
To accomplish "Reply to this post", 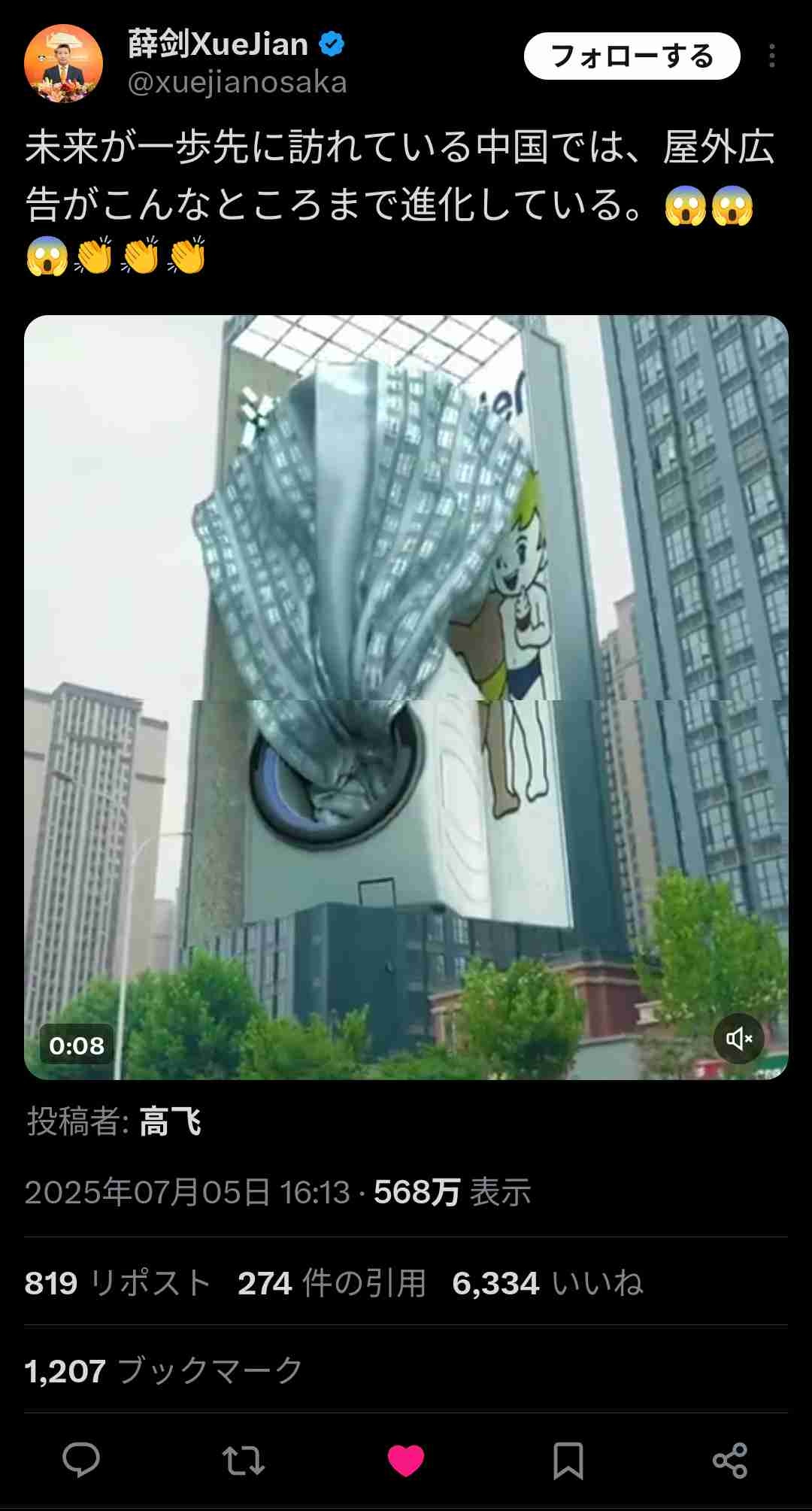I will pos(81,1461).
